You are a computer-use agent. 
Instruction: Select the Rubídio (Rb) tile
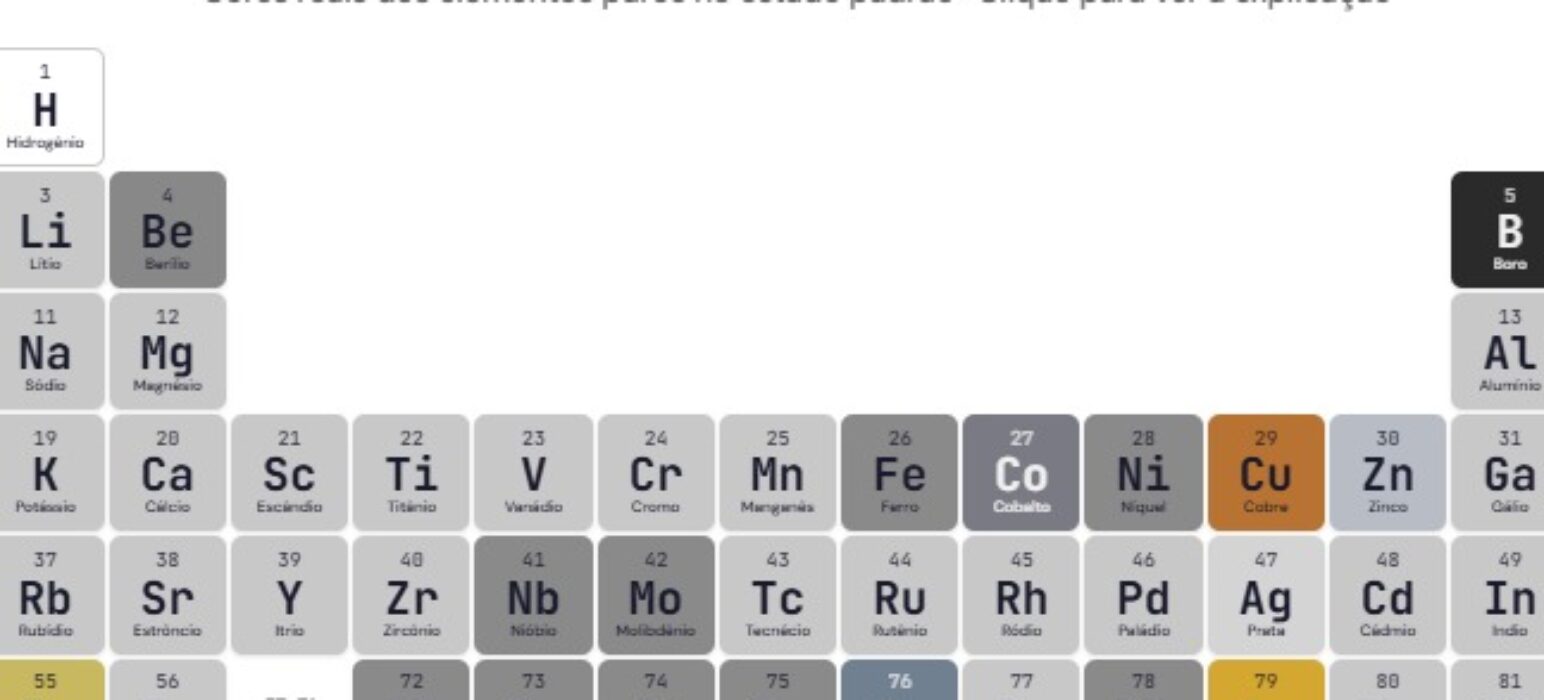(x=46, y=595)
